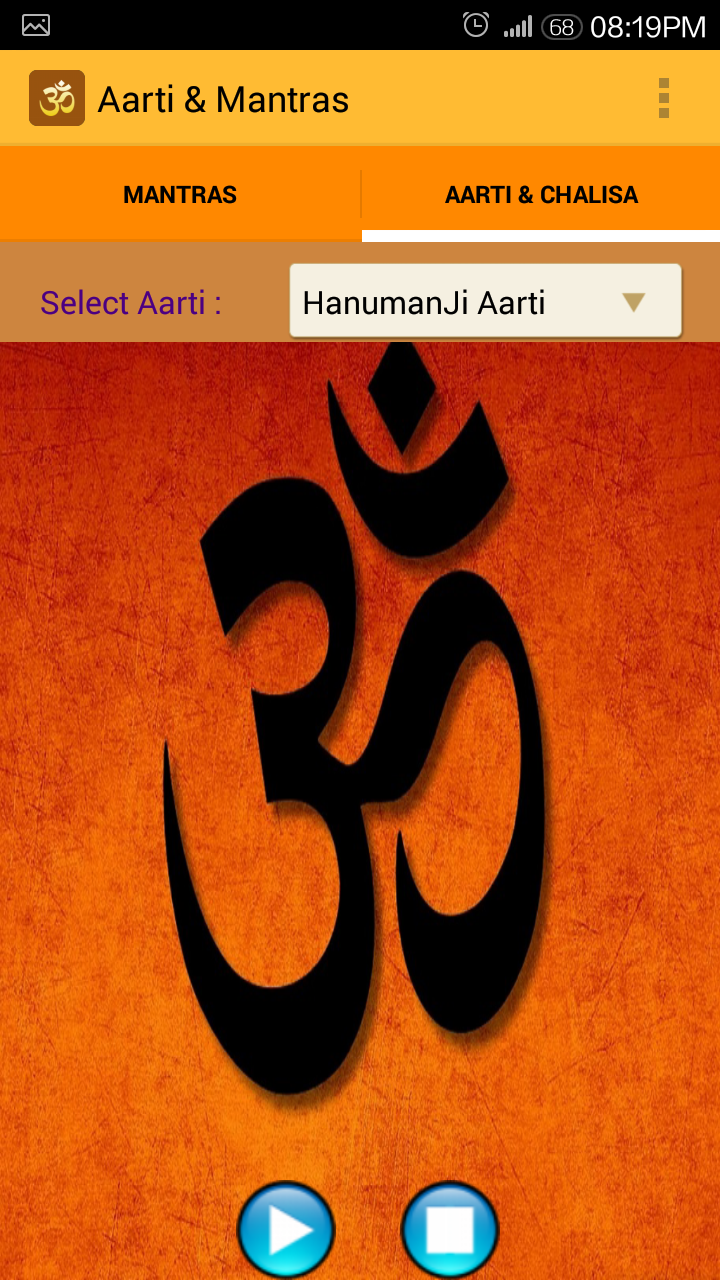Tap the clock showing 08:19PM
Image resolution: width=720 pixels, height=1280 pixels.
coord(650,24)
